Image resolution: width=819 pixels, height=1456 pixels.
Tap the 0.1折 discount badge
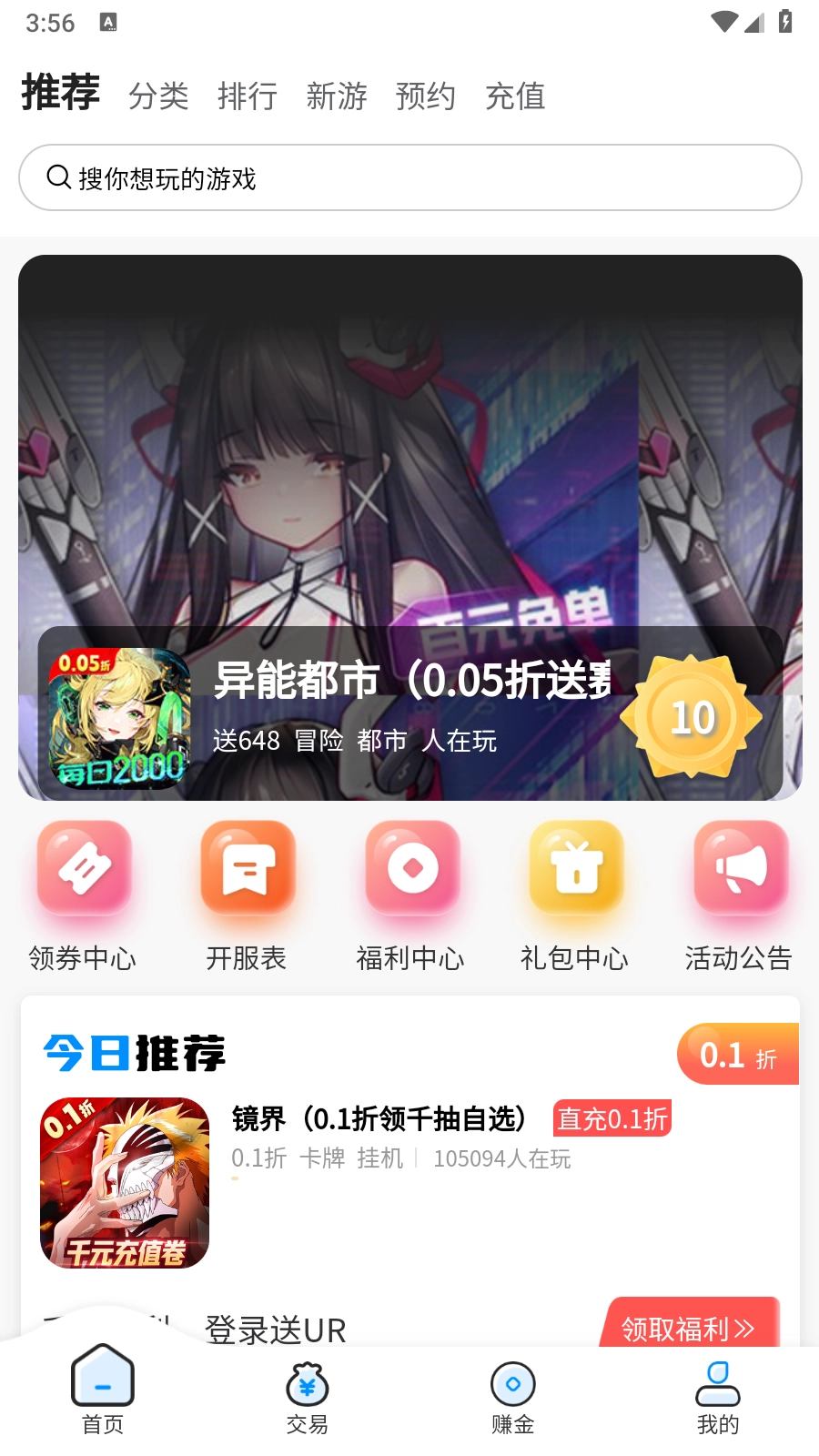click(738, 1056)
